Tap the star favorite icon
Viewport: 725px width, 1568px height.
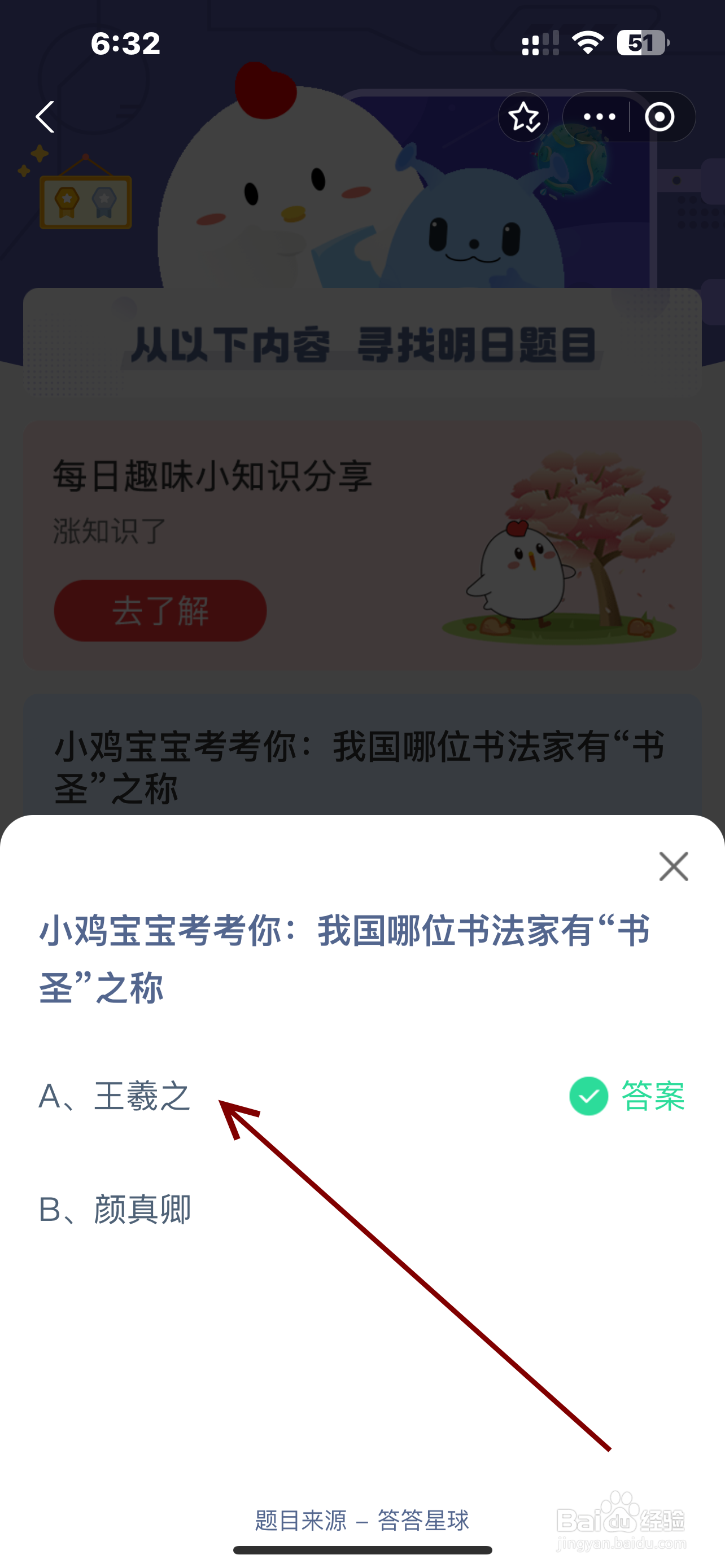coord(523,117)
